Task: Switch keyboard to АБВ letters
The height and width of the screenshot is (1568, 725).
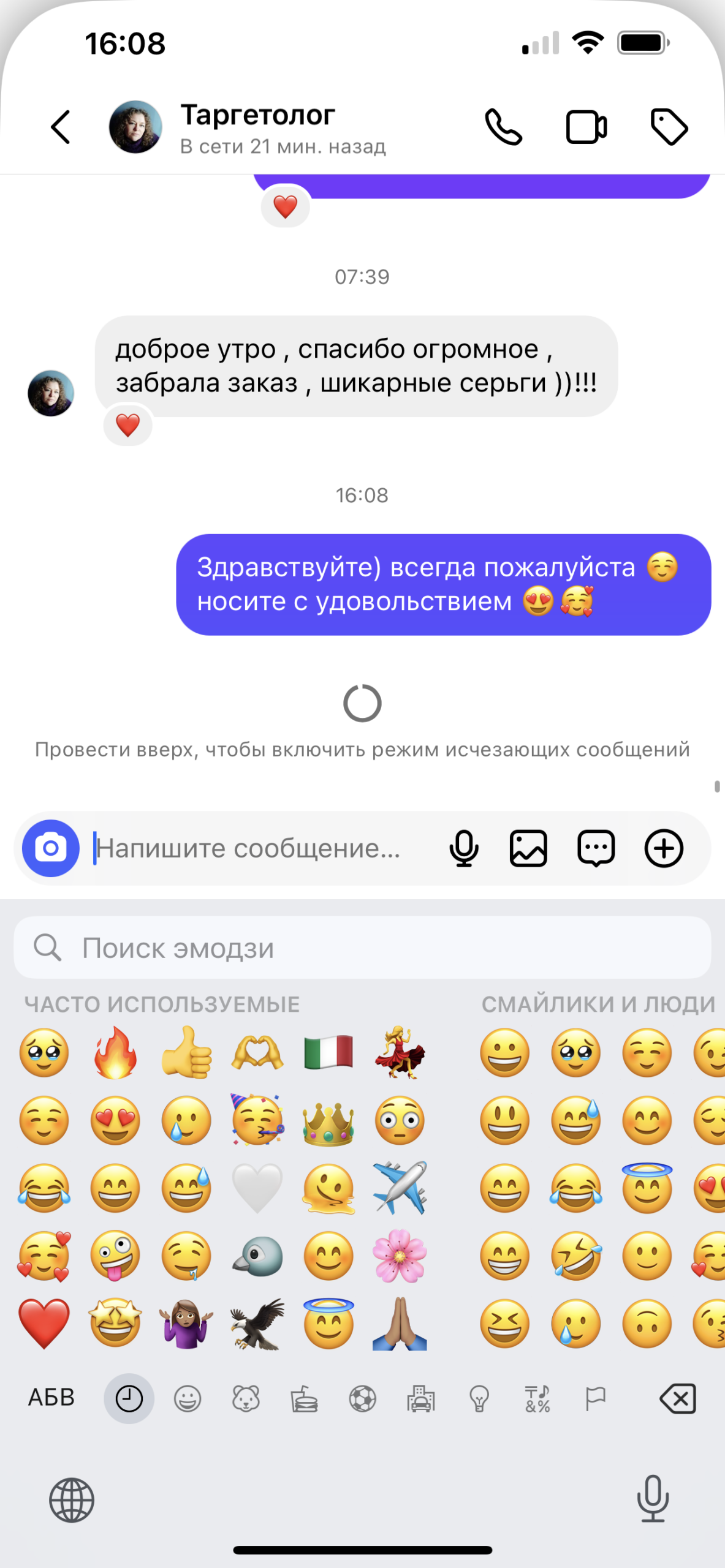Action: (51, 1398)
